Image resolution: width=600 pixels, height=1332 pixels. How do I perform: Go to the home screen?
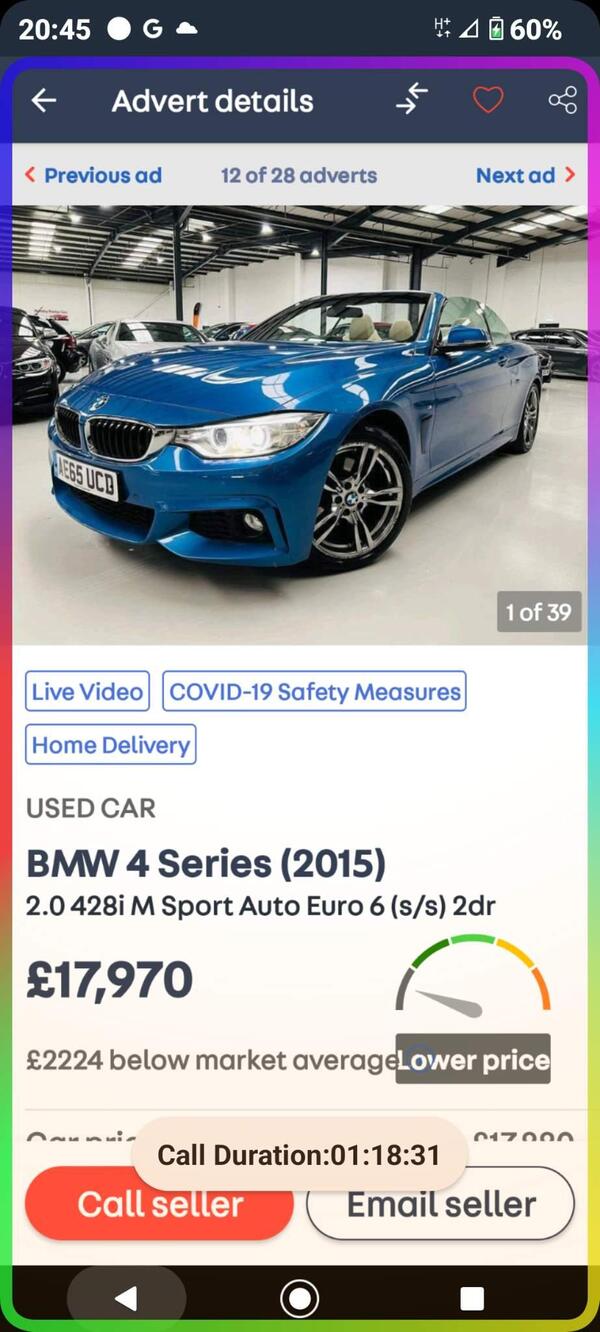pos(299,1298)
